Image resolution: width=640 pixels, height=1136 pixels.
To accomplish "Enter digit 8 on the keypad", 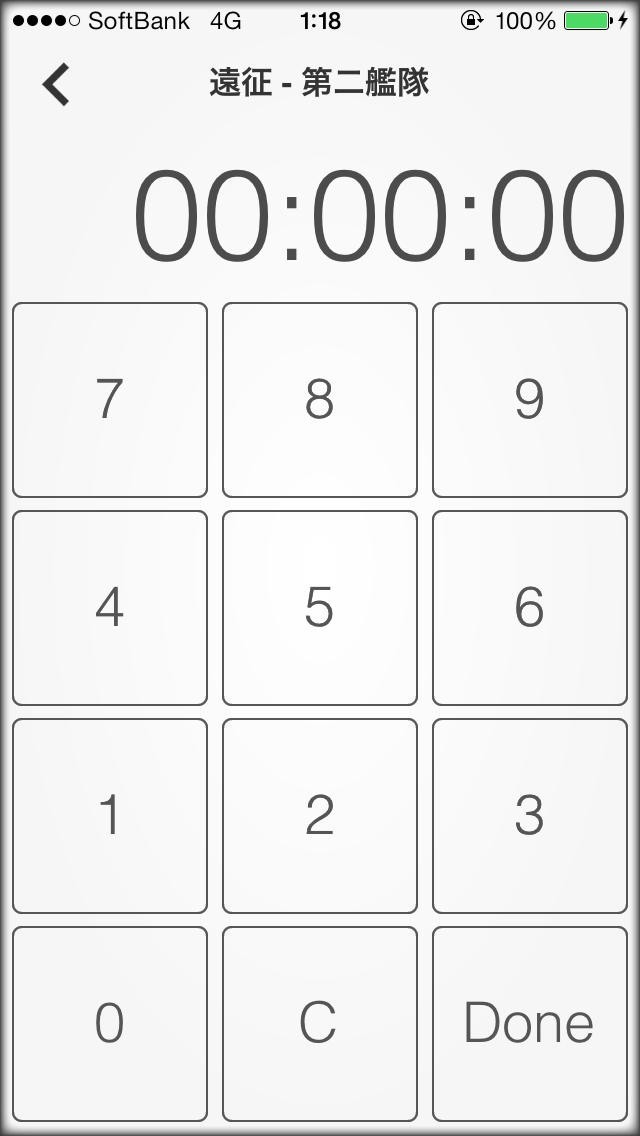I will (x=320, y=400).
